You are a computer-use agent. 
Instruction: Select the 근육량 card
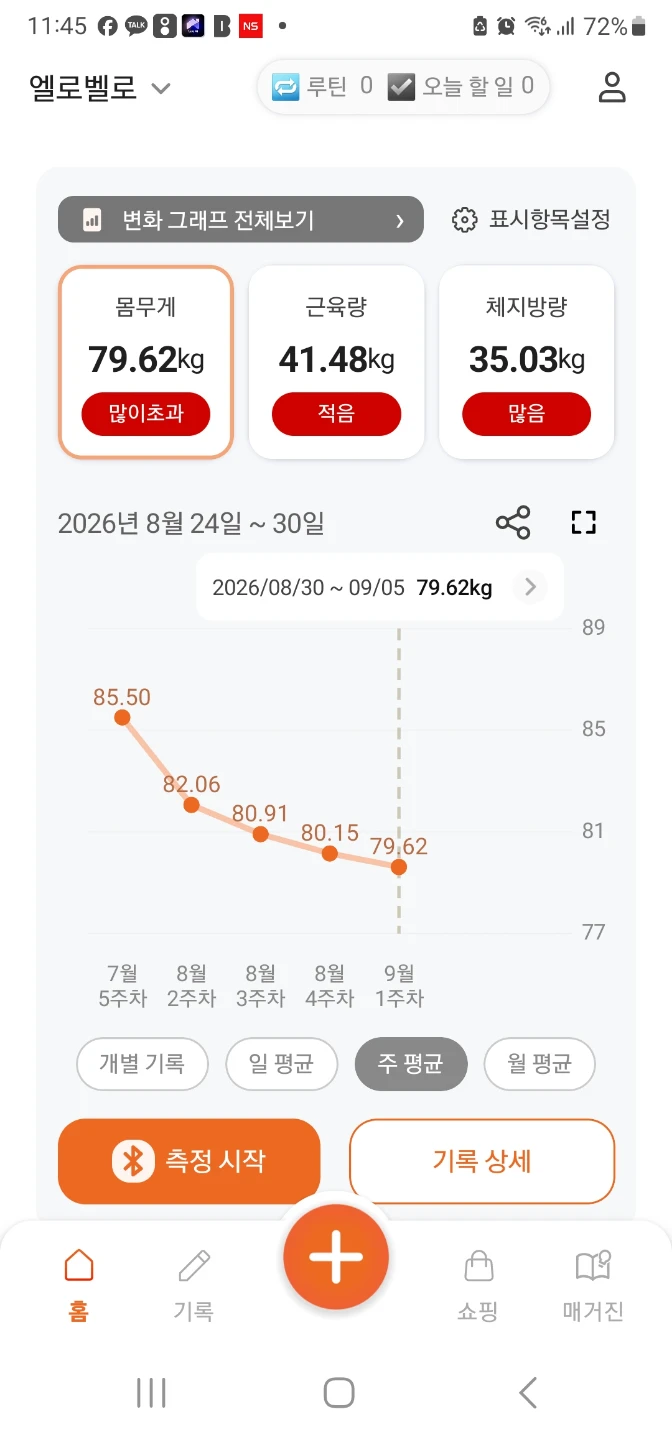coord(336,362)
